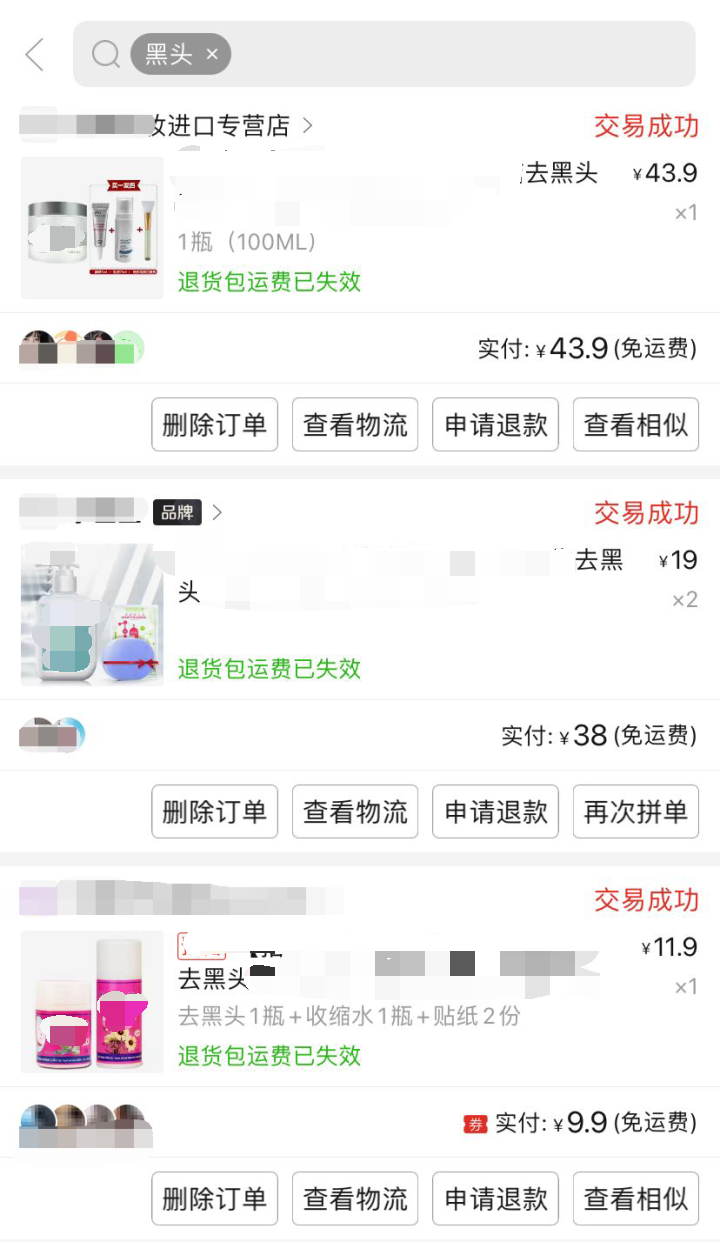Request refund for the ¥9.9 order
The width and height of the screenshot is (720, 1242).
pyautogui.click(x=496, y=1198)
